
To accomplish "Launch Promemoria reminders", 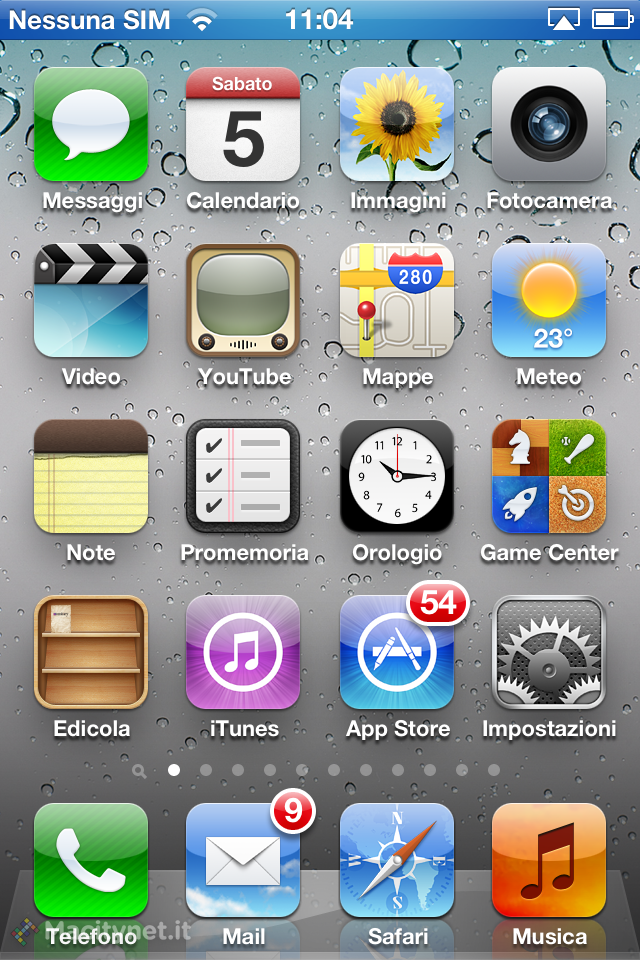I will (x=243, y=476).
